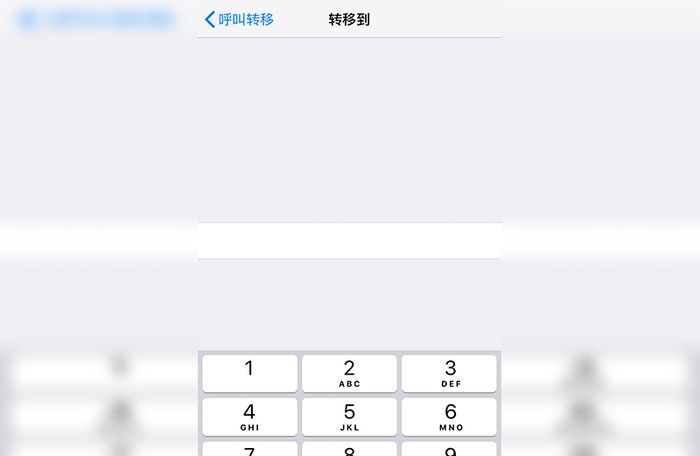
Task: Enter digit 5 JKL on the keypad
Action: click(349, 416)
